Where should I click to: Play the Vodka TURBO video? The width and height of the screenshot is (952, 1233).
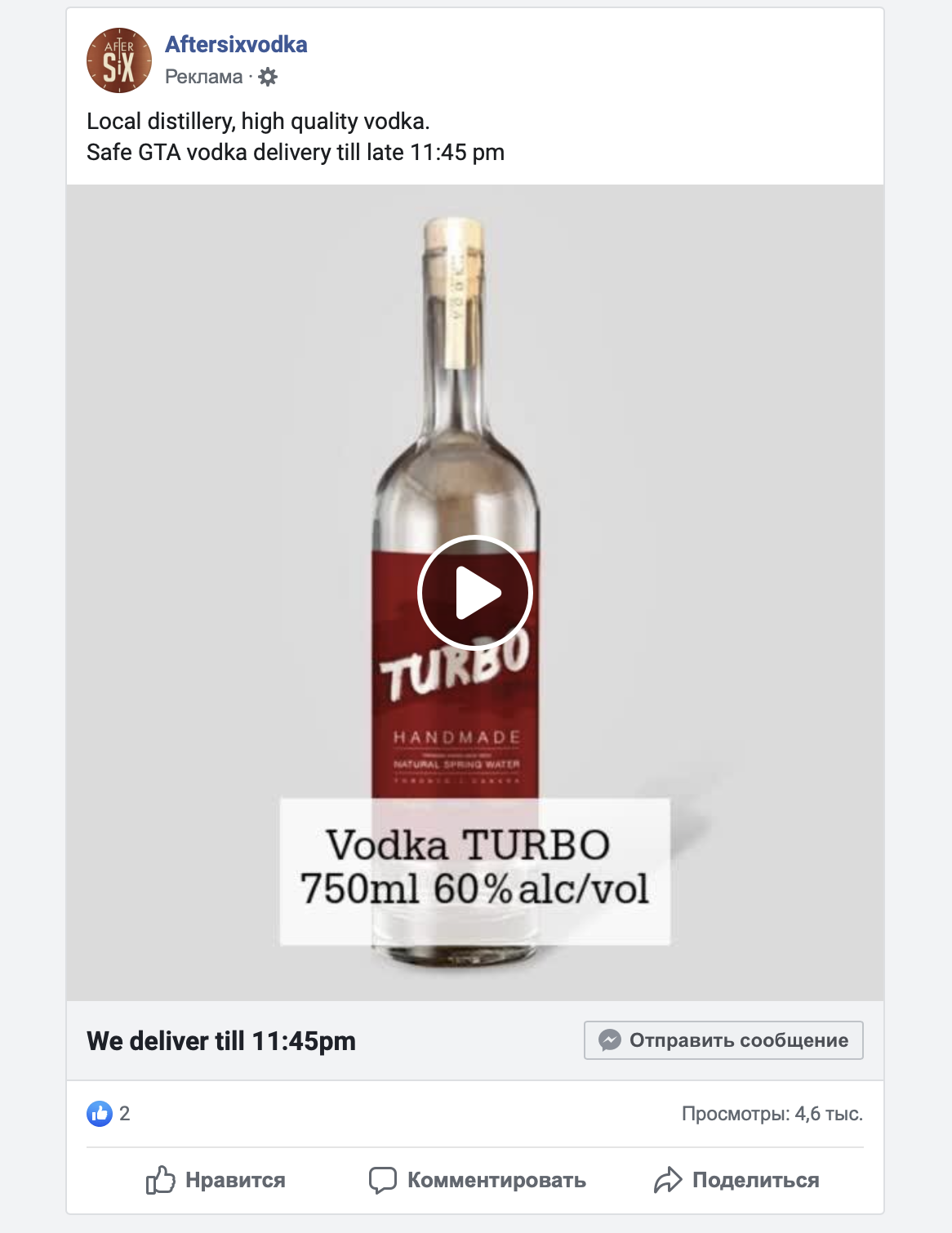tap(475, 594)
